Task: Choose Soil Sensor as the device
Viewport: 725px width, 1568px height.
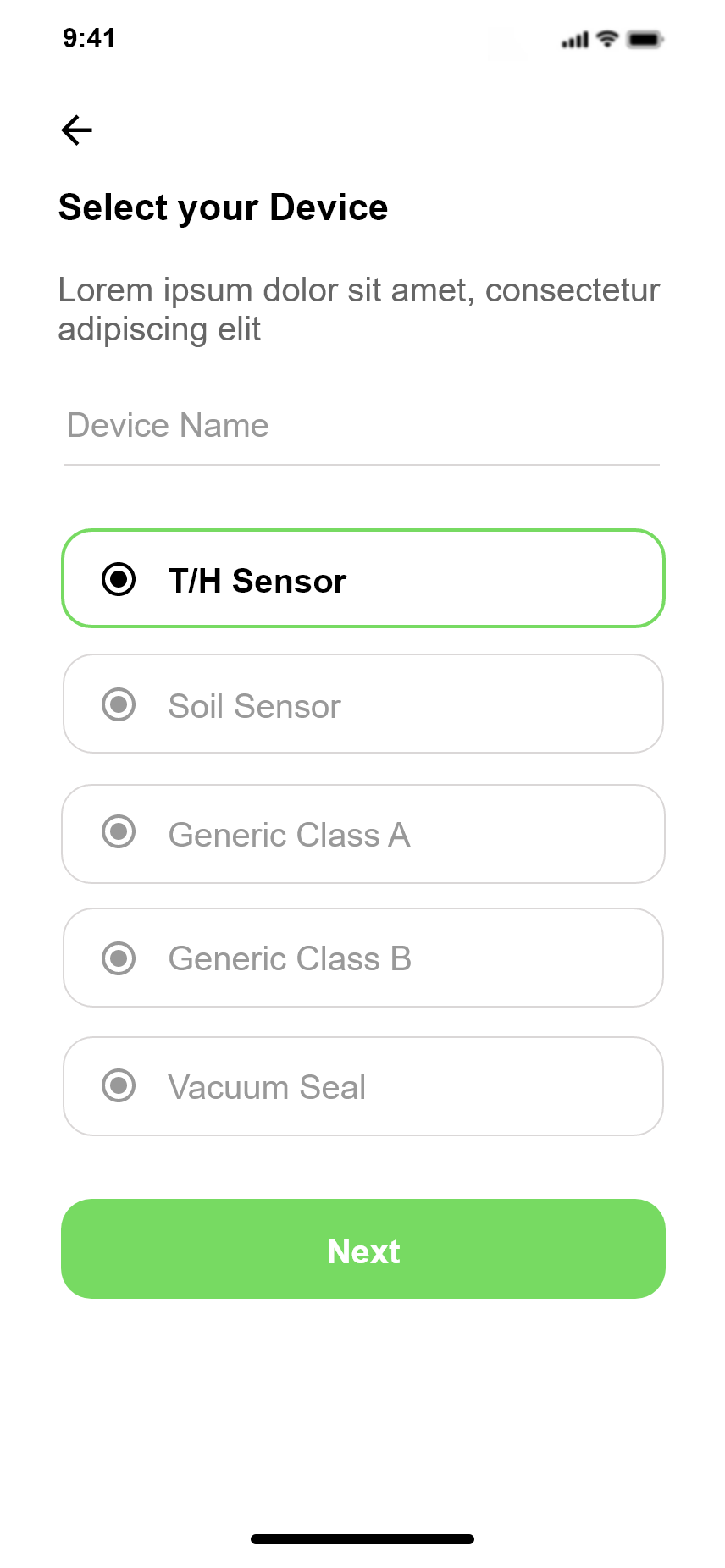Action: click(362, 704)
